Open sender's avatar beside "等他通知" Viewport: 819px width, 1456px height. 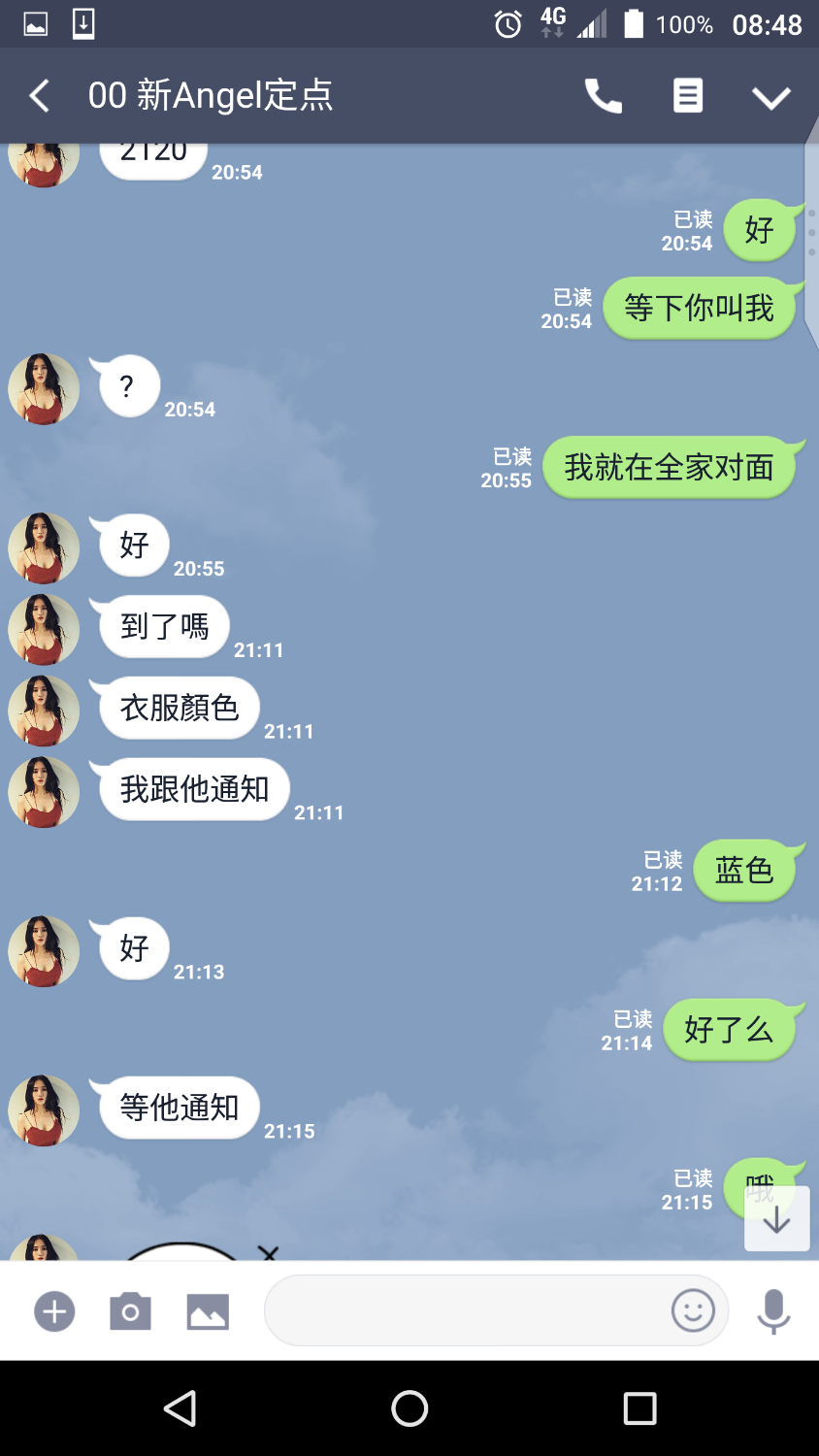[44, 1110]
